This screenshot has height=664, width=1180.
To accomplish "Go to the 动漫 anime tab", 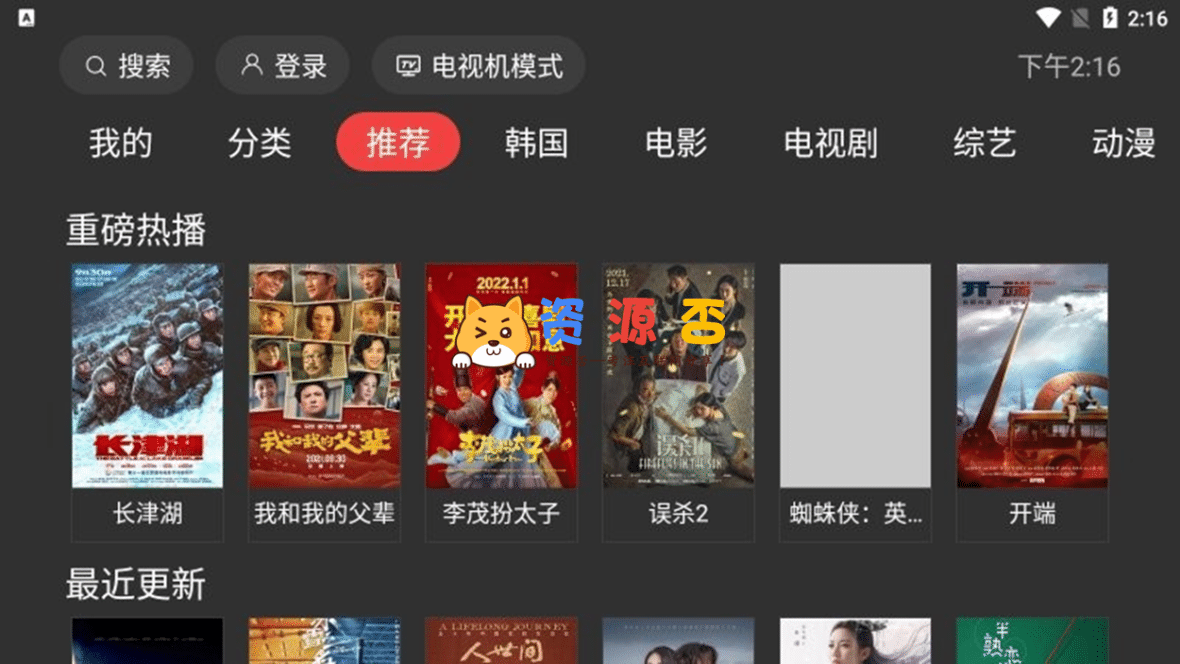I will (x=1123, y=143).
